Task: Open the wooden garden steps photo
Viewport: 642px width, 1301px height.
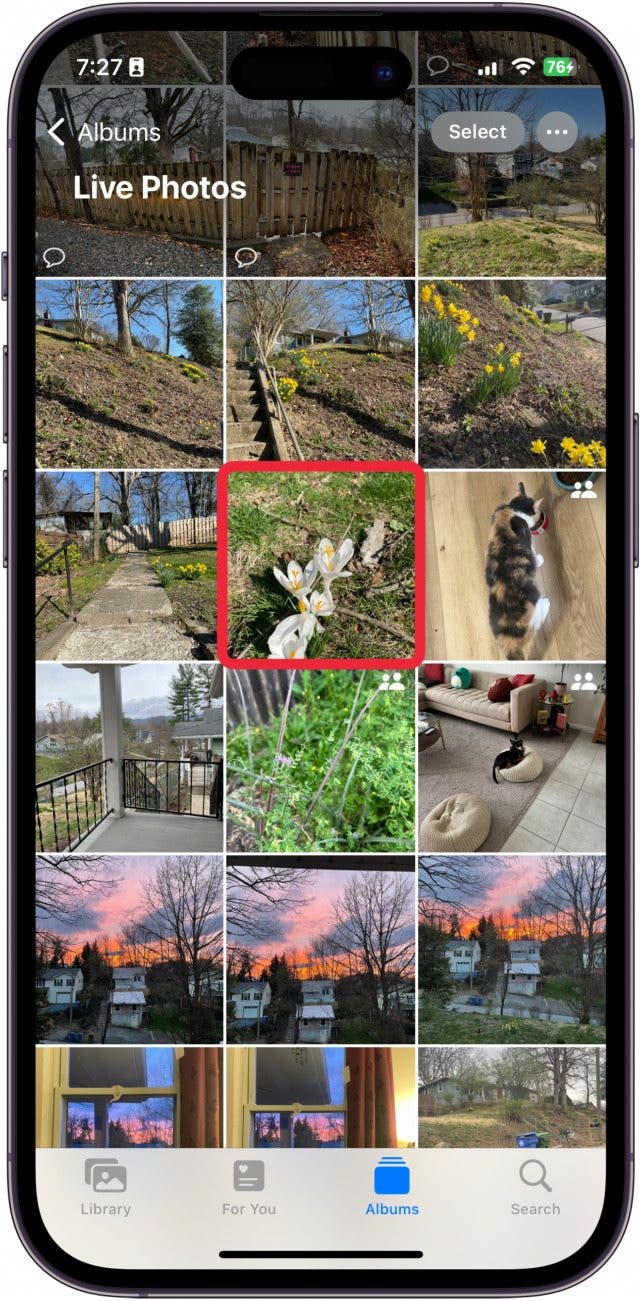Action: pyautogui.click(x=321, y=374)
